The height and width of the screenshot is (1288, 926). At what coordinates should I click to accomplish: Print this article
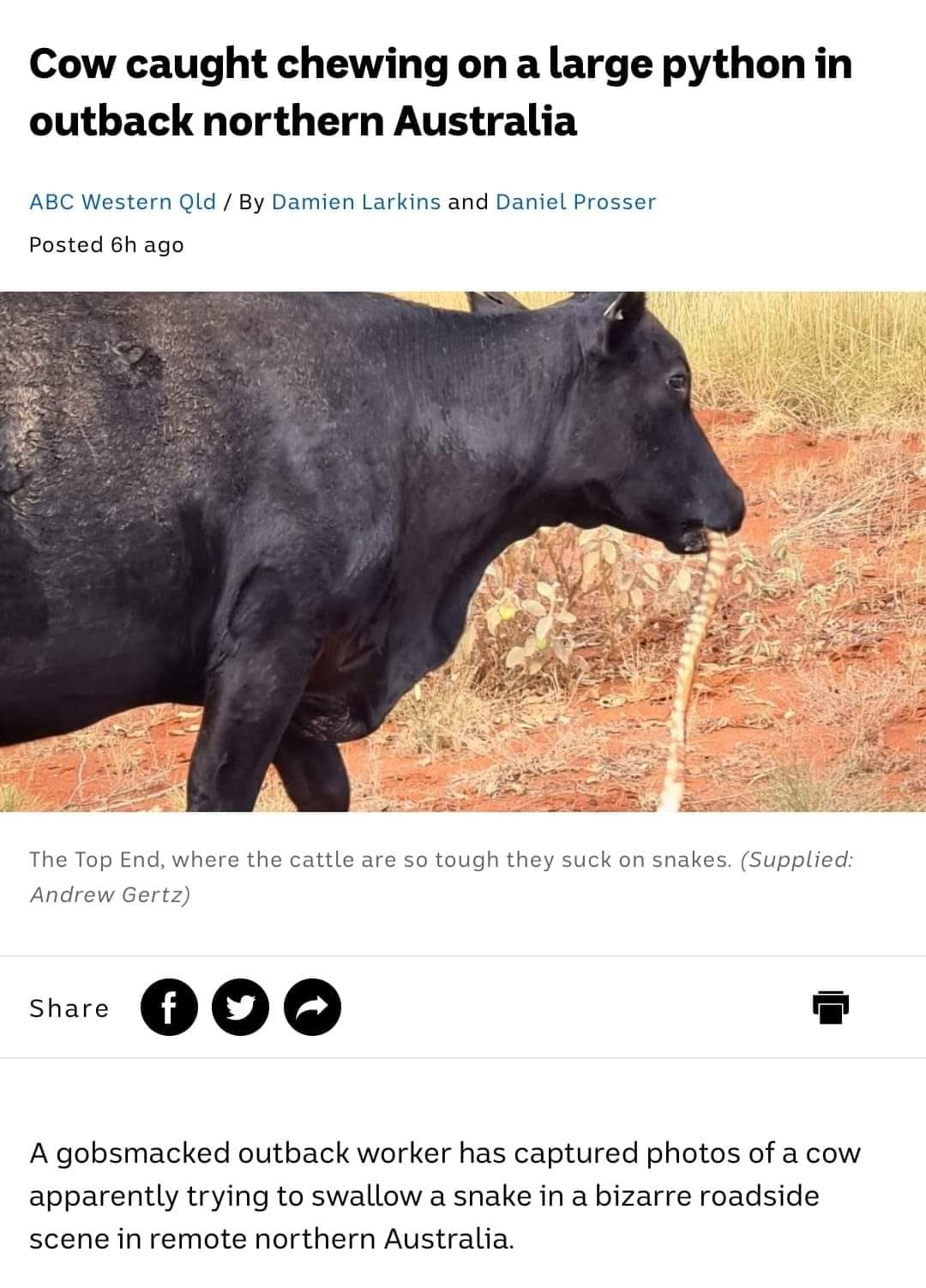coord(830,1007)
